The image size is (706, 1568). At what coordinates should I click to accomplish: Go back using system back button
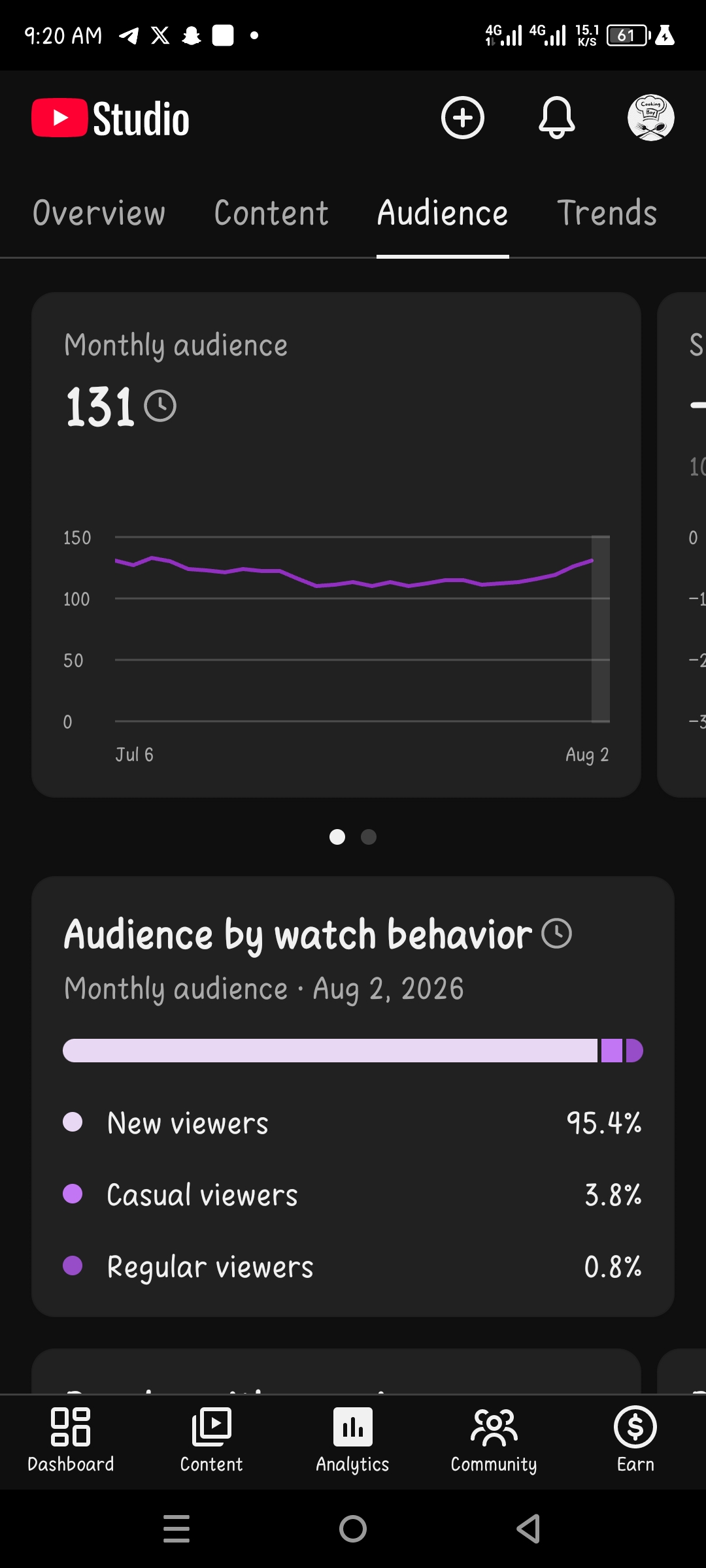(528, 1529)
